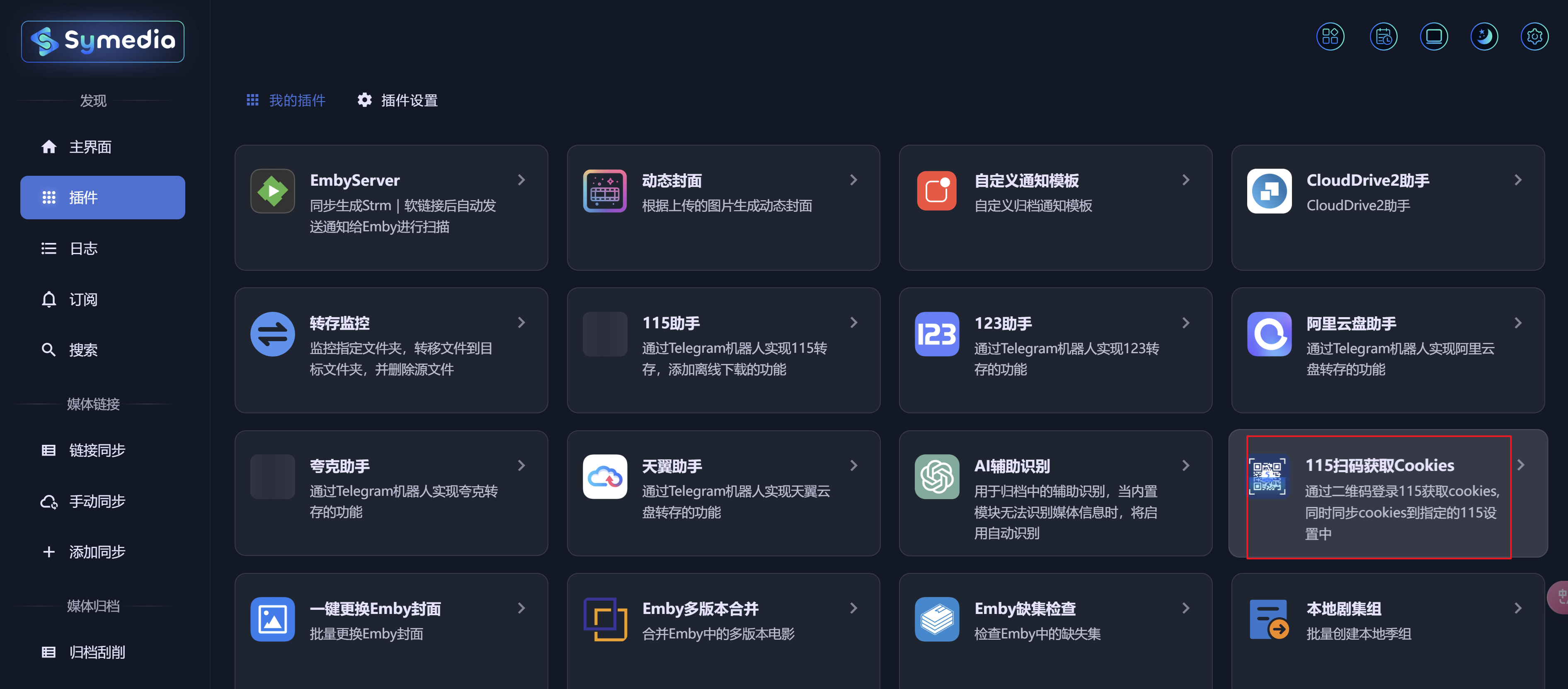Viewport: 1568px width, 689px height.
Task: Select 添加同步 in sidebar
Action: [x=97, y=551]
